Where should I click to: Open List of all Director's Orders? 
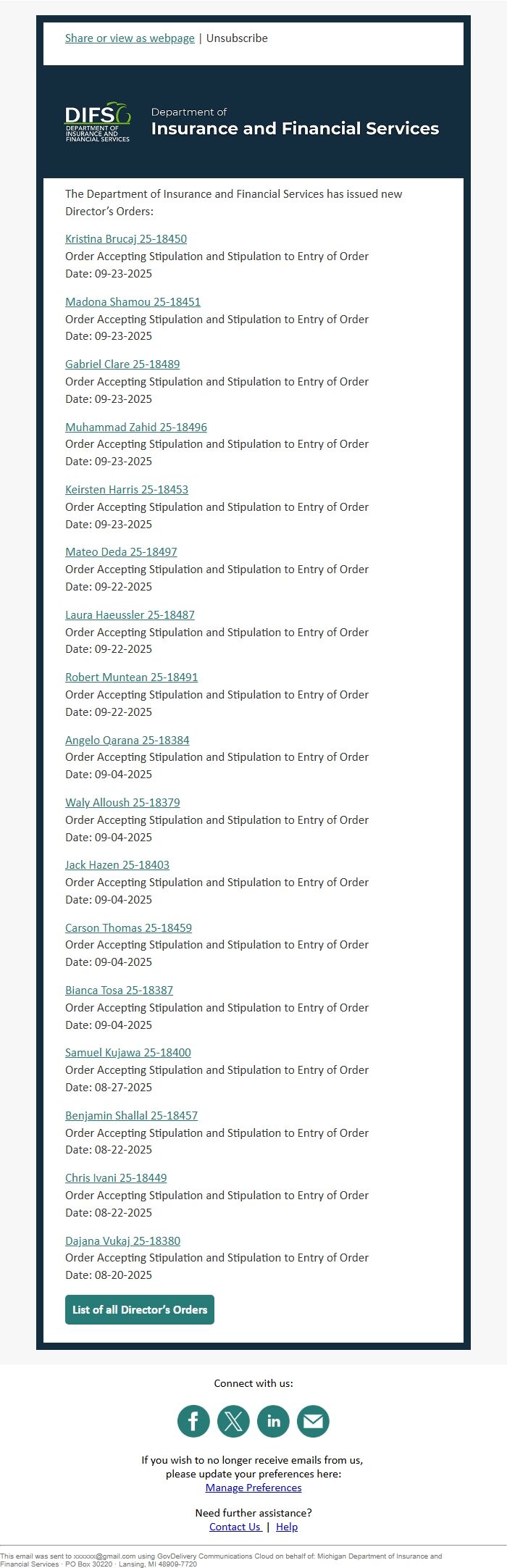pos(140,1309)
